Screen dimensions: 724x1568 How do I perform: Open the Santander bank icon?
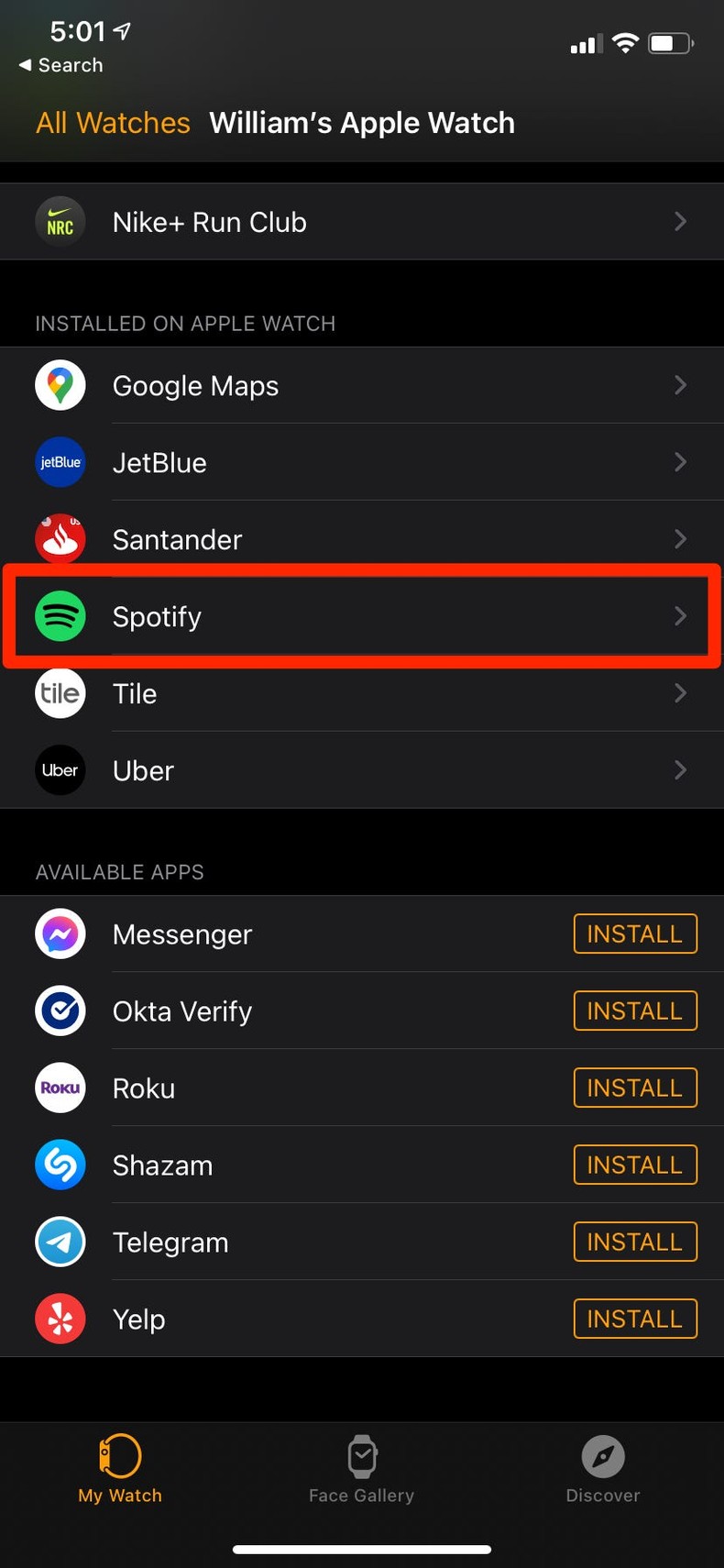coord(60,539)
